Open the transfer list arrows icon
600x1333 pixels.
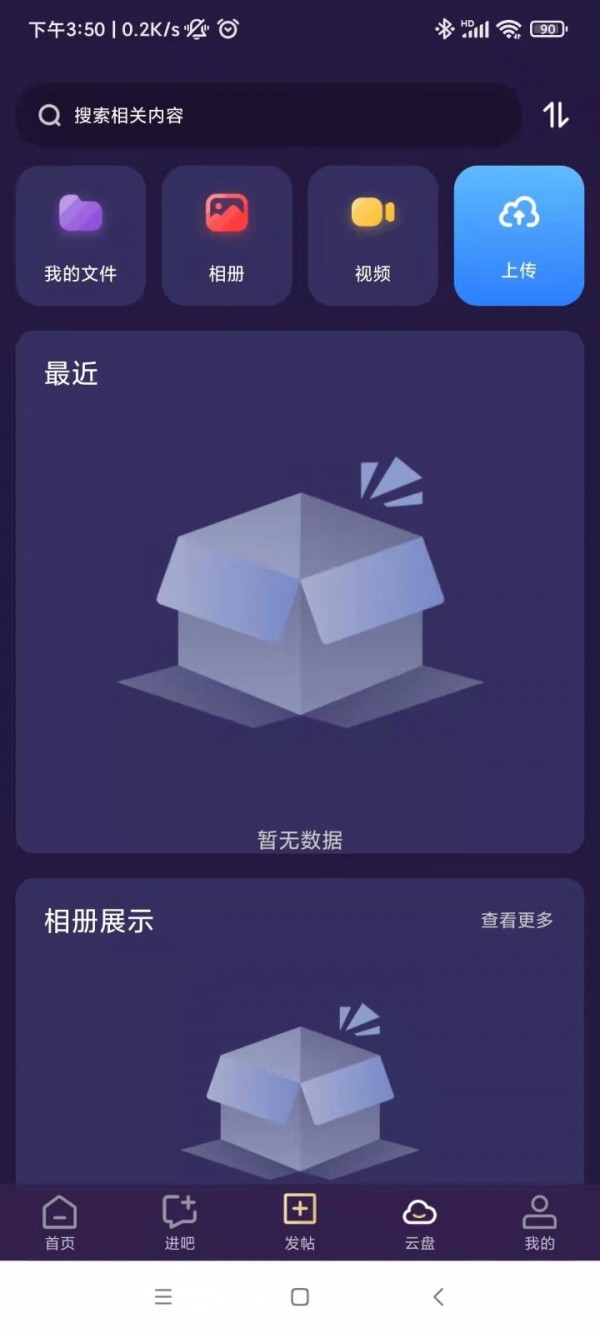click(556, 115)
